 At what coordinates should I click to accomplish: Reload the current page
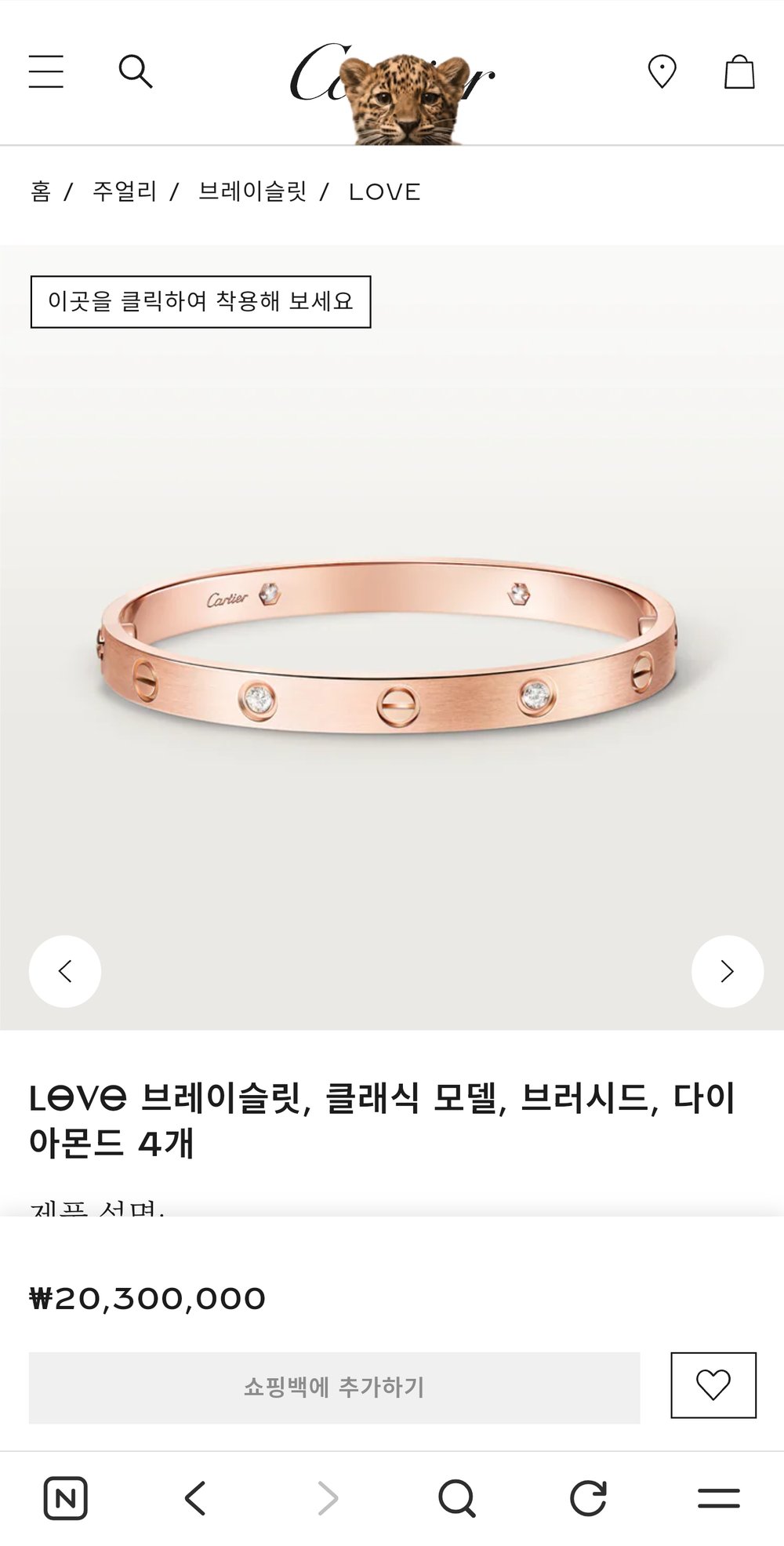tap(588, 1498)
